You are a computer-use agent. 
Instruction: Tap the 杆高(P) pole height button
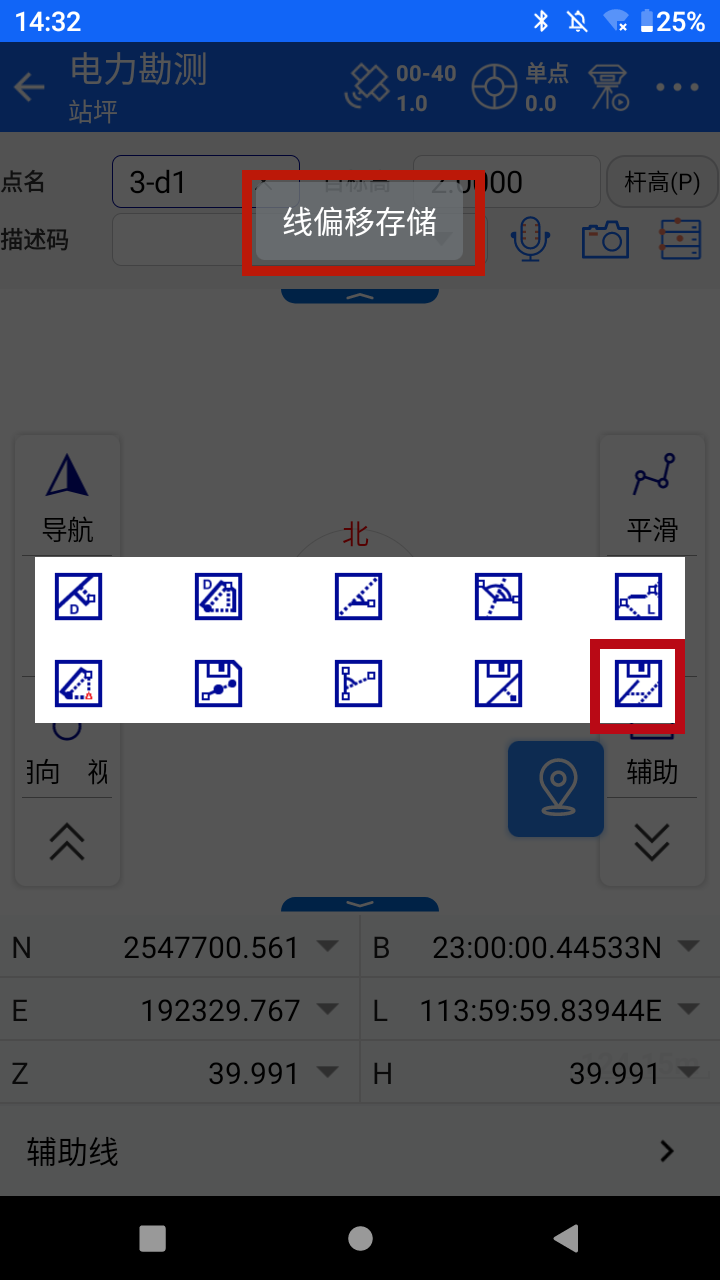click(662, 182)
